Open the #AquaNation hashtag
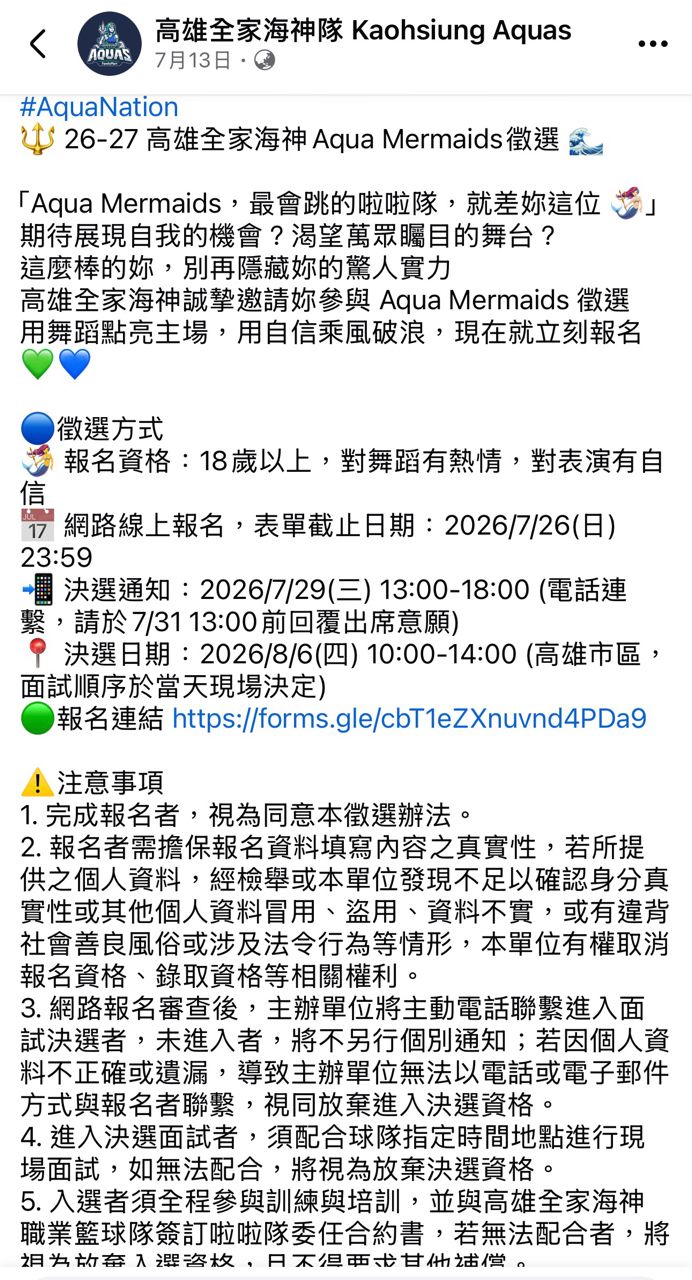Viewport: 692px width, 1280px height. [98, 107]
